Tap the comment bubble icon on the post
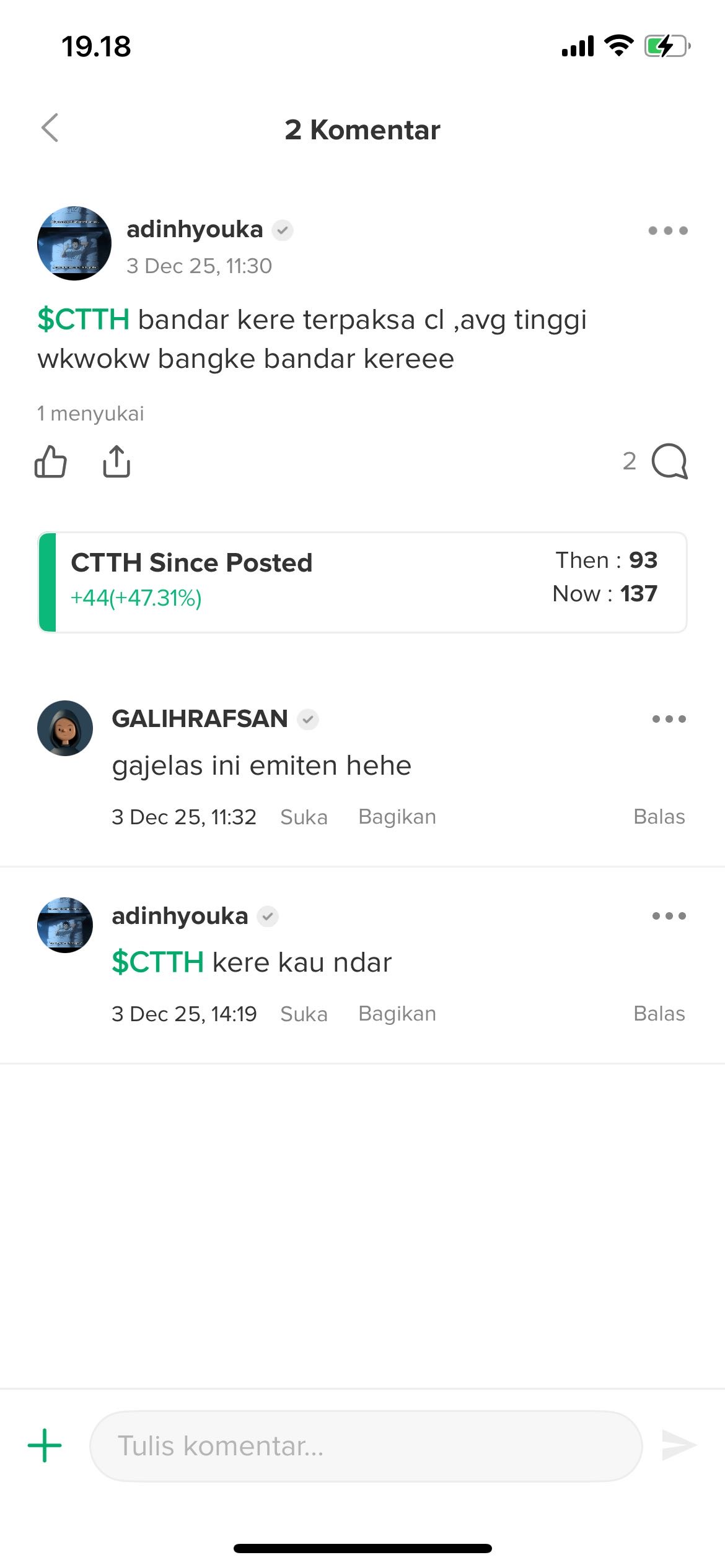The height and width of the screenshot is (1568, 725). pyautogui.click(x=669, y=462)
